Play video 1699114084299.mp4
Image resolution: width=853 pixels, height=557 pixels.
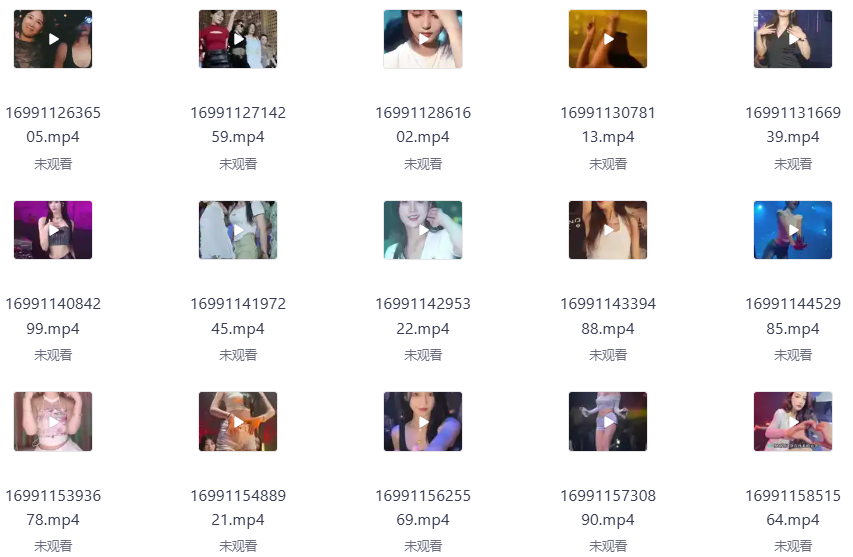point(53,230)
